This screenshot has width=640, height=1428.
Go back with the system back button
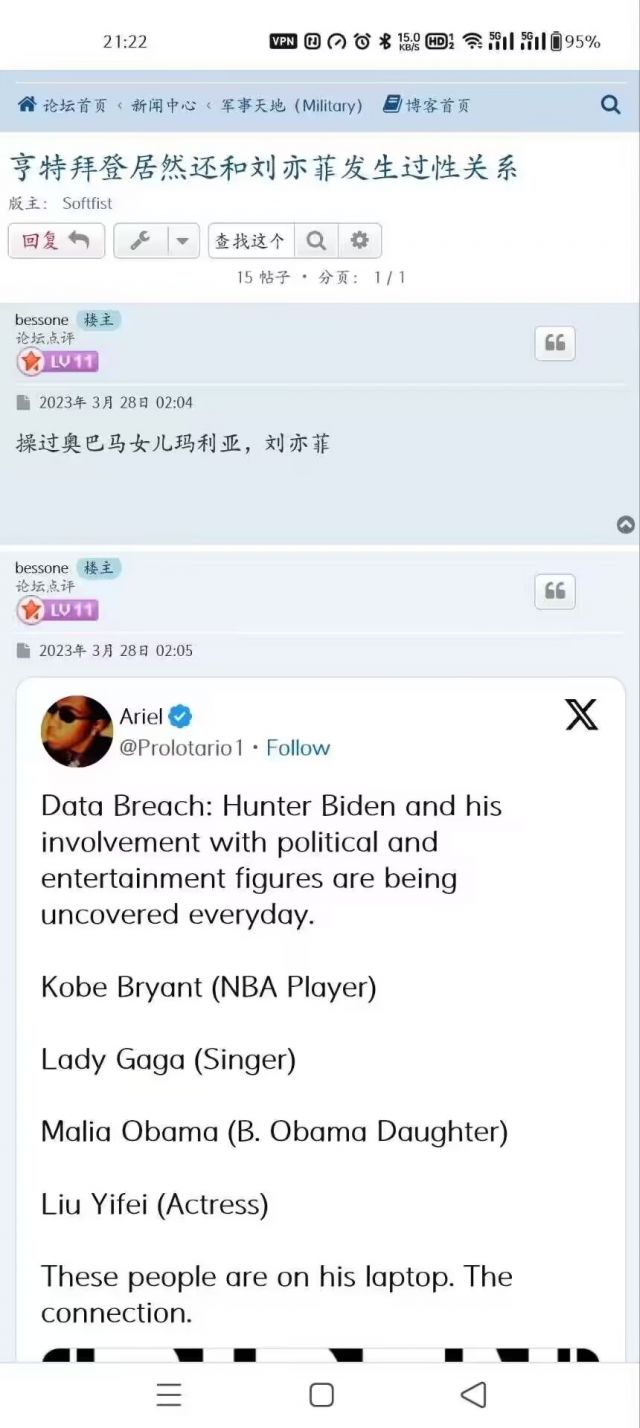[473, 1395]
